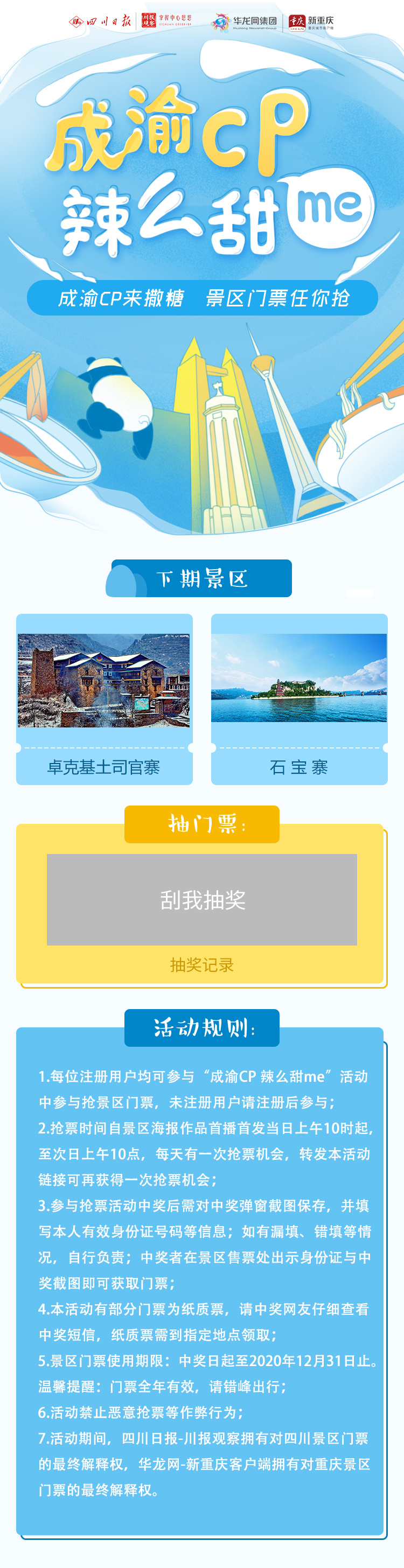The height and width of the screenshot is (1568, 404).
Task: Tap the 刮我抽奖 scratch card area
Action: (201, 899)
